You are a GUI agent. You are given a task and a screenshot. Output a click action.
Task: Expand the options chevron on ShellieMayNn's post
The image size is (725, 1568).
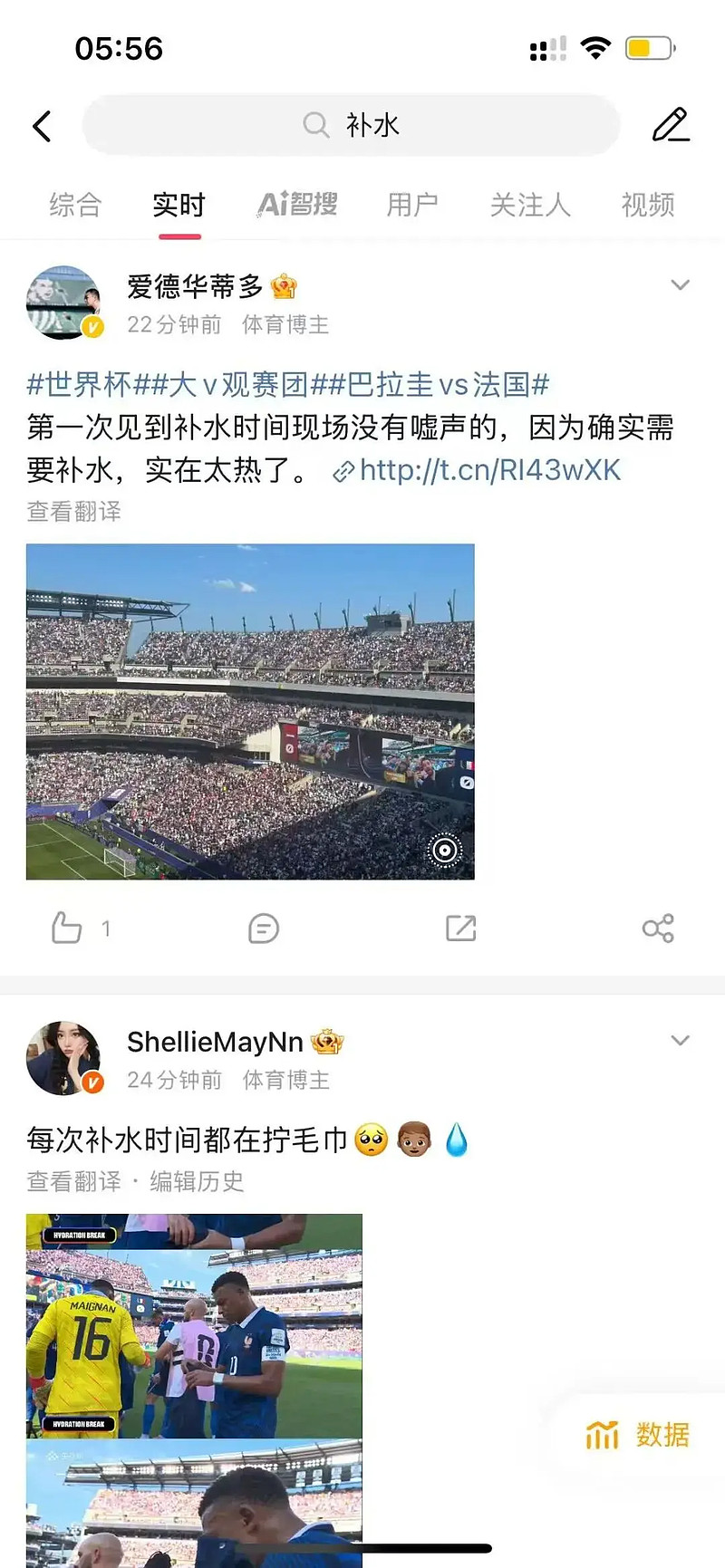[680, 1041]
